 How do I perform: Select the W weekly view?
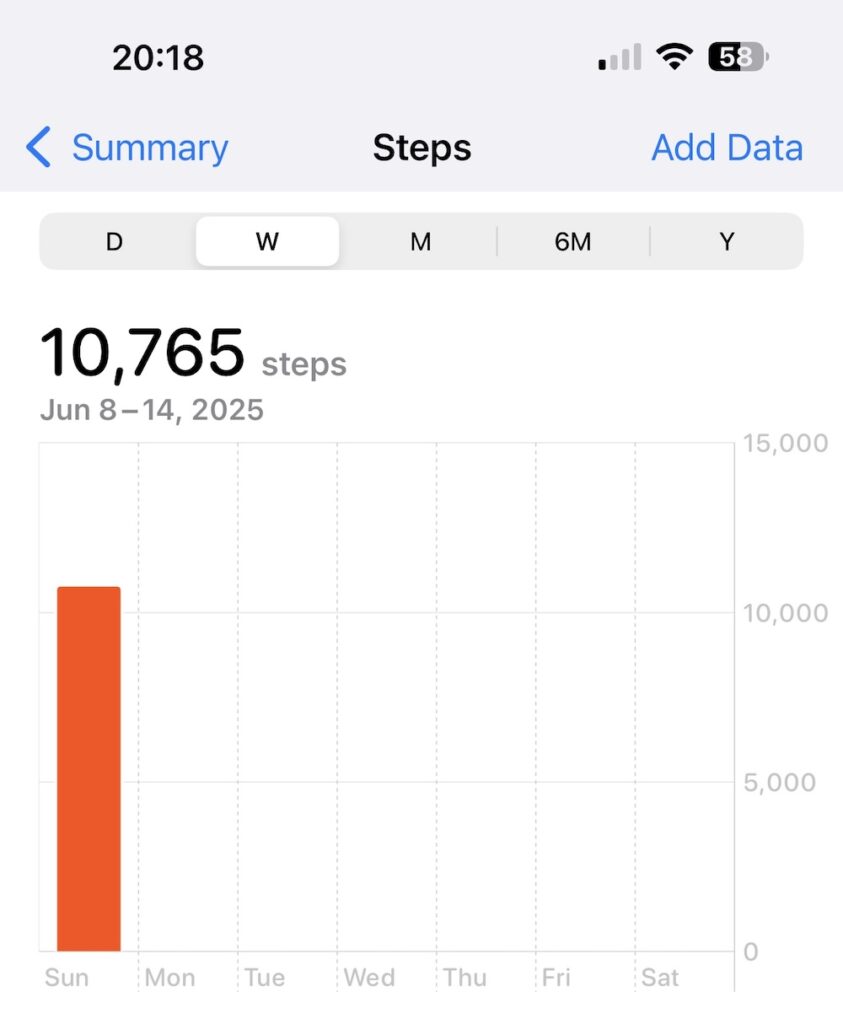pyautogui.click(x=267, y=241)
